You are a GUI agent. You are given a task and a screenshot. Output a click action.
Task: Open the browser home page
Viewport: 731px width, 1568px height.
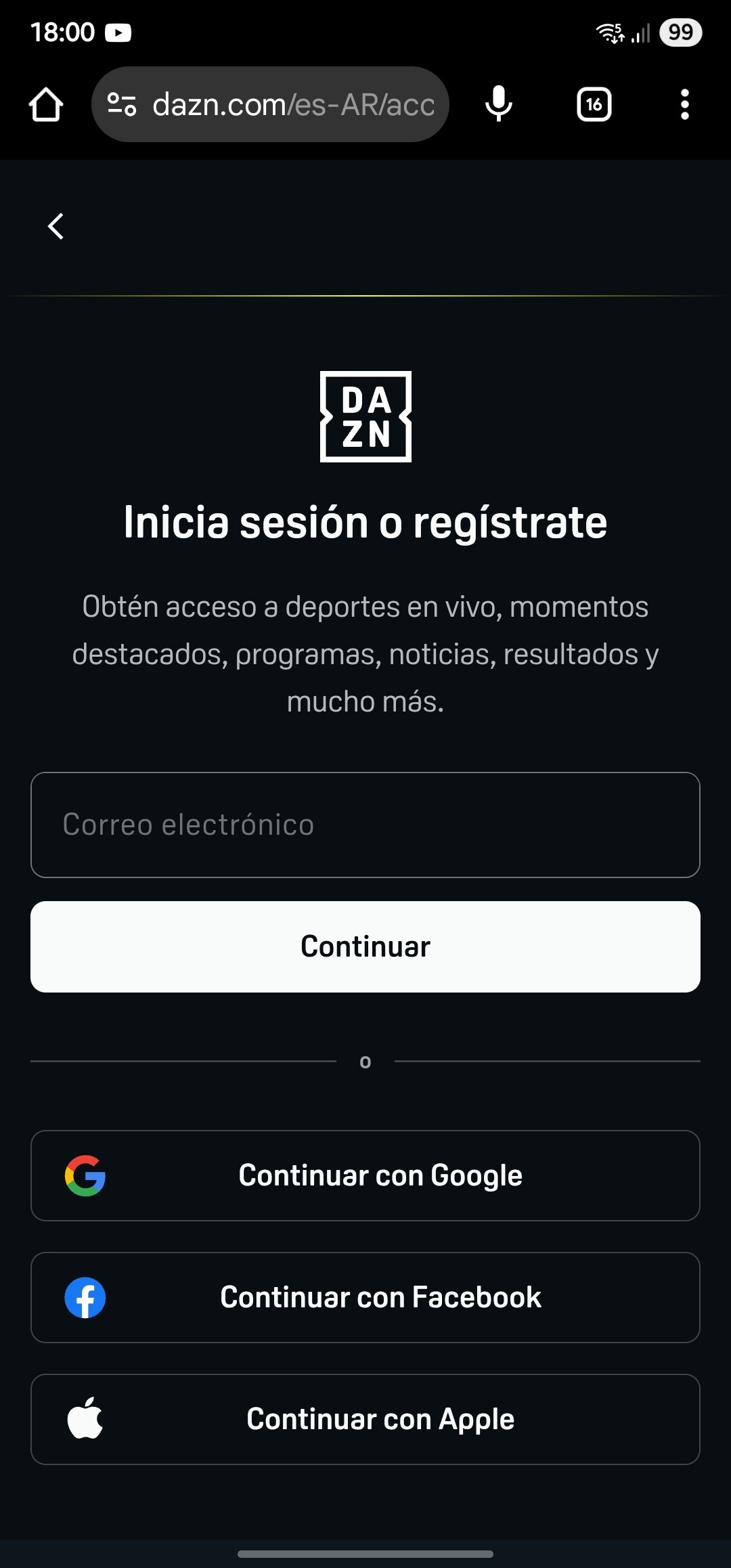point(46,104)
